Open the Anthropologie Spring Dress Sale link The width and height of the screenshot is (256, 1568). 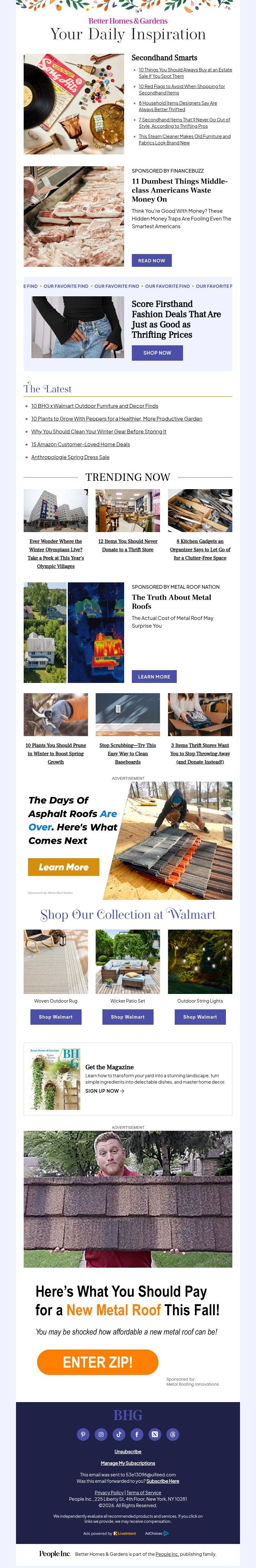tap(70, 457)
